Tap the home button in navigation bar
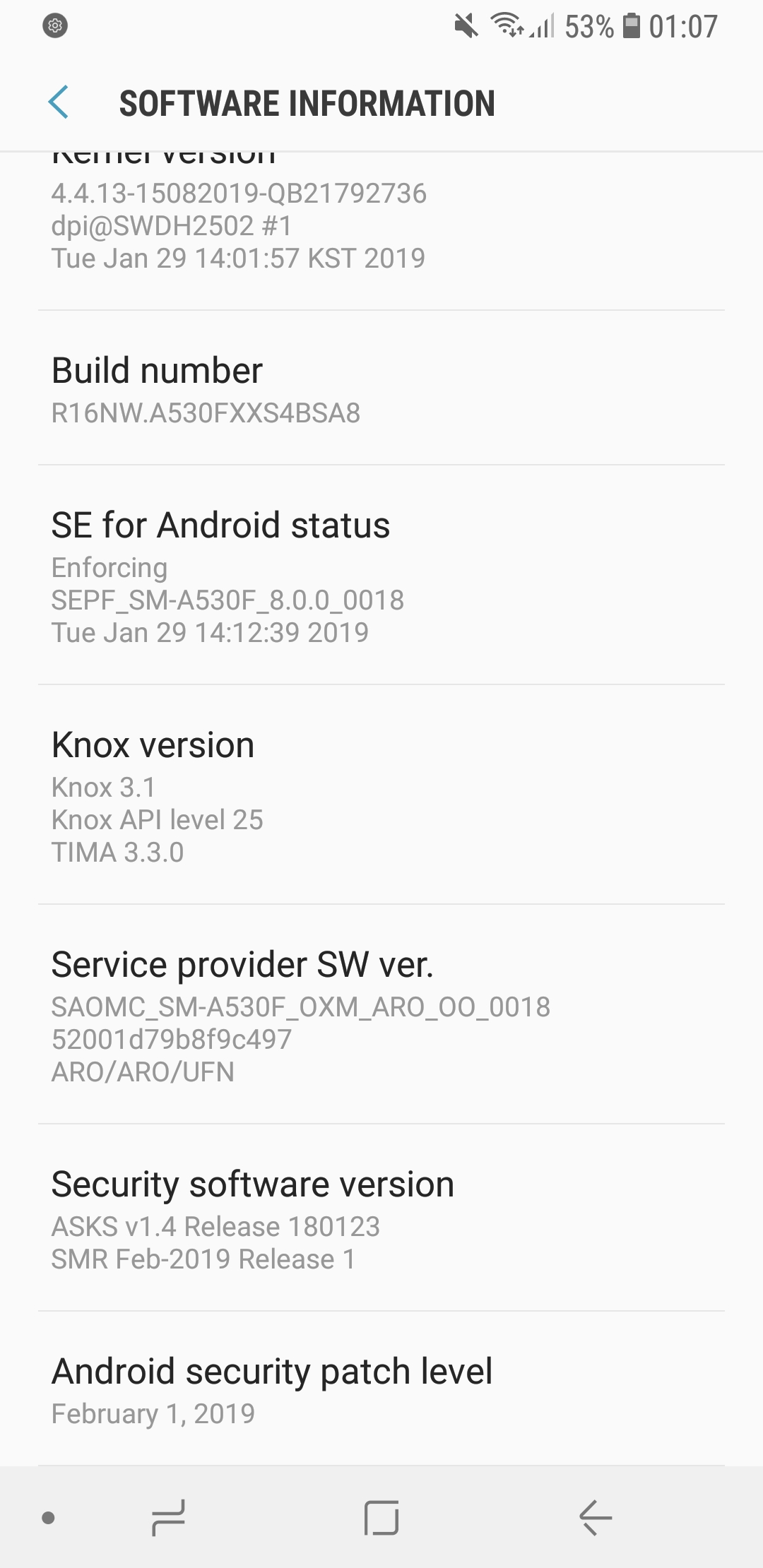The height and width of the screenshot is (1568, 763). (x=381, y=1517)
